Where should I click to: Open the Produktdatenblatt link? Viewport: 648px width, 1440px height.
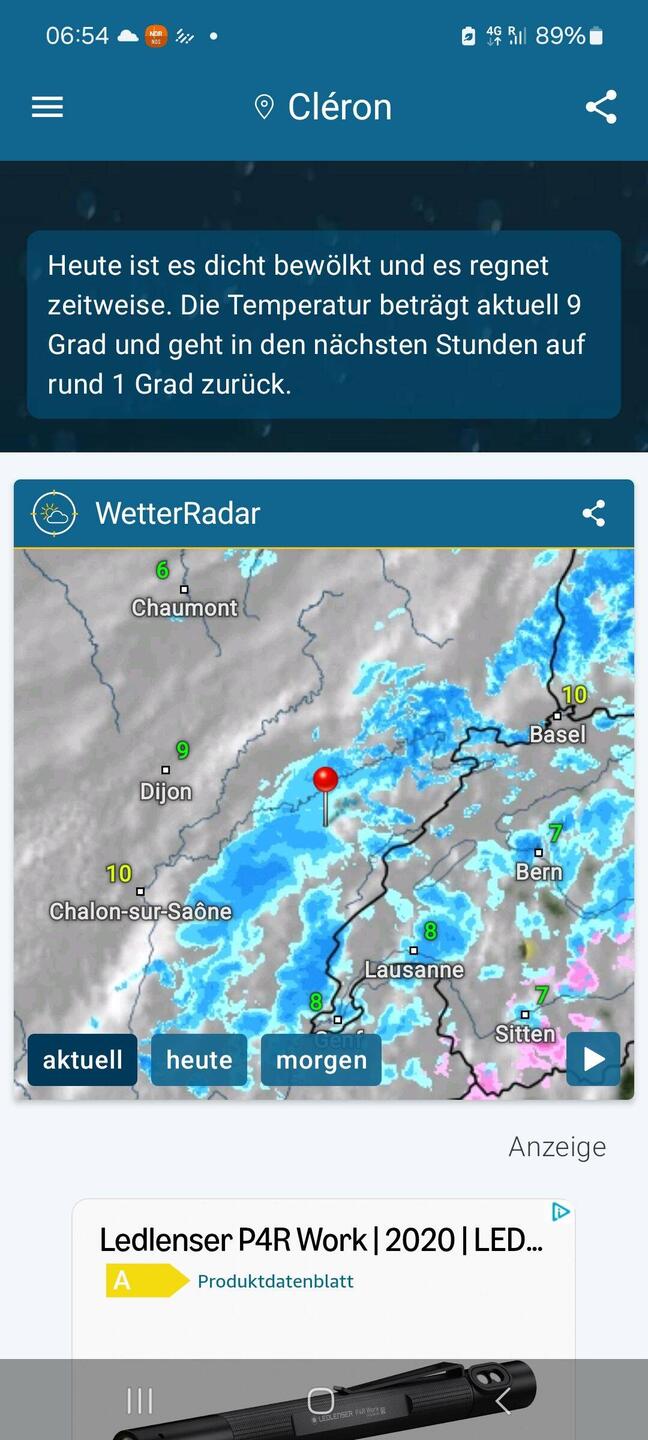point(275,1281)
